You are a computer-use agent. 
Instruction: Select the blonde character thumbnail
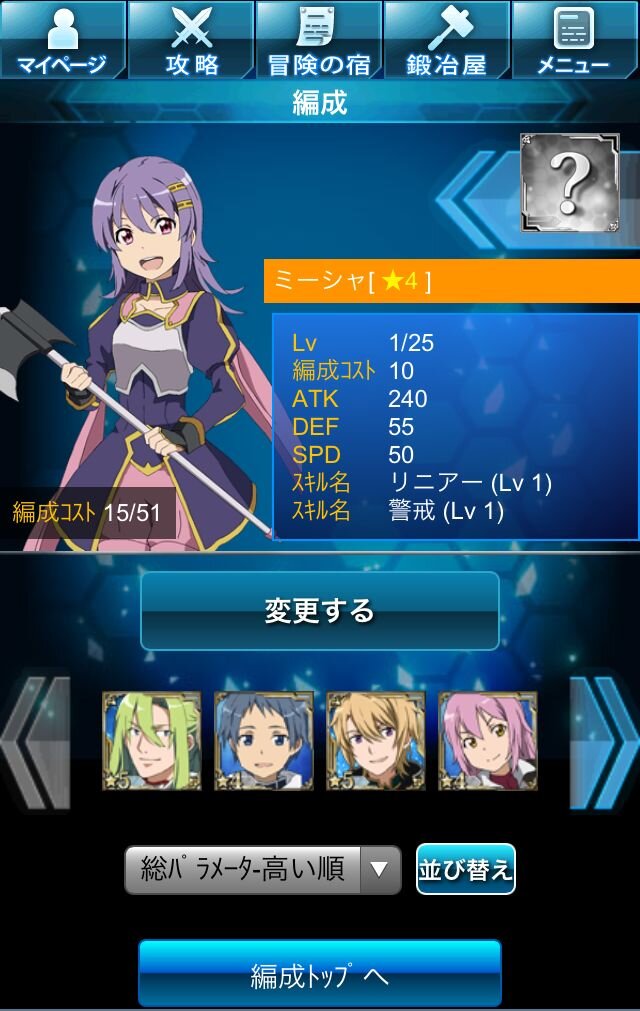pyautogui.click(x=376, y=741)
